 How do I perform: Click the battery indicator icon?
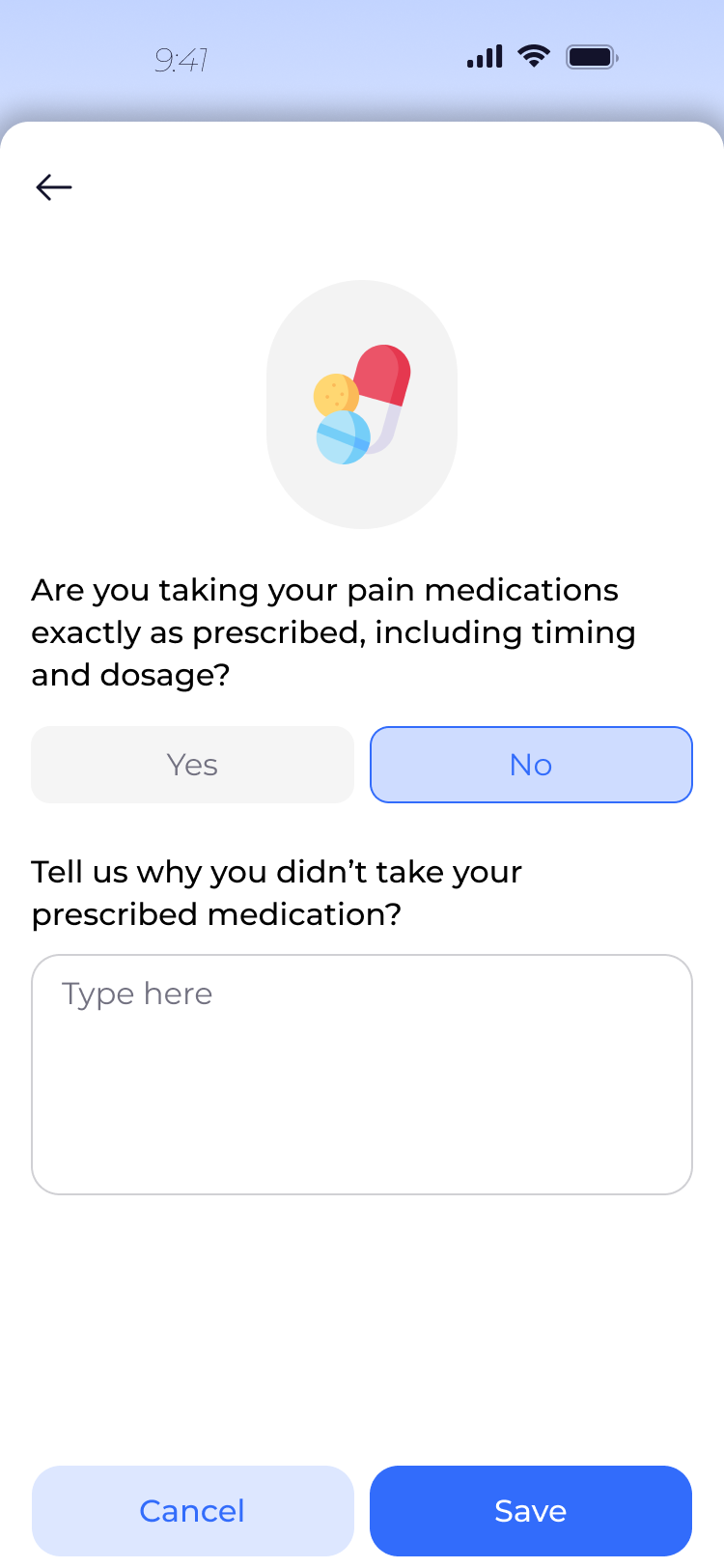click(592, 55)
